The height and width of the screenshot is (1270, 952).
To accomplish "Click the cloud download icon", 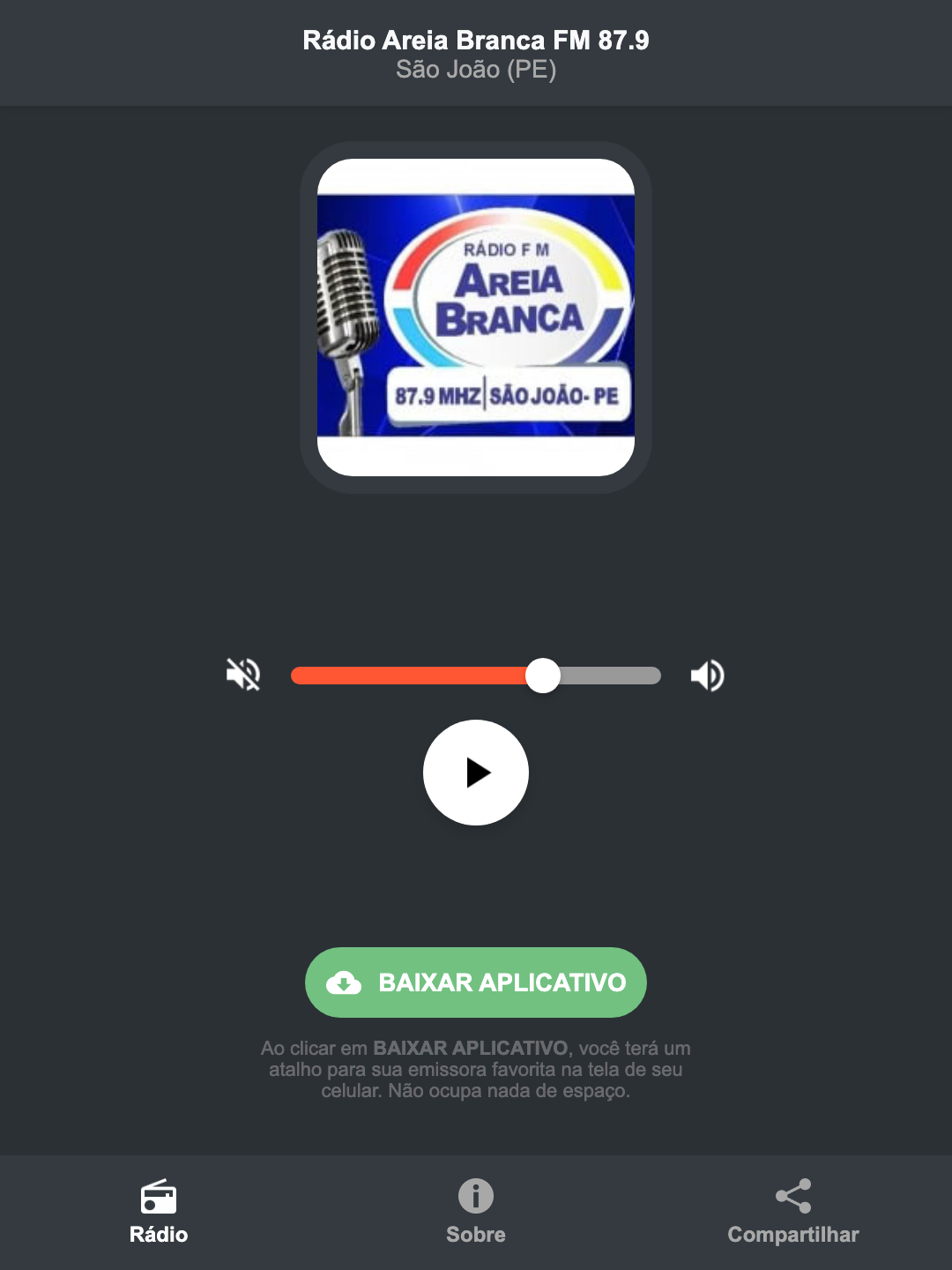I will 346,982.
